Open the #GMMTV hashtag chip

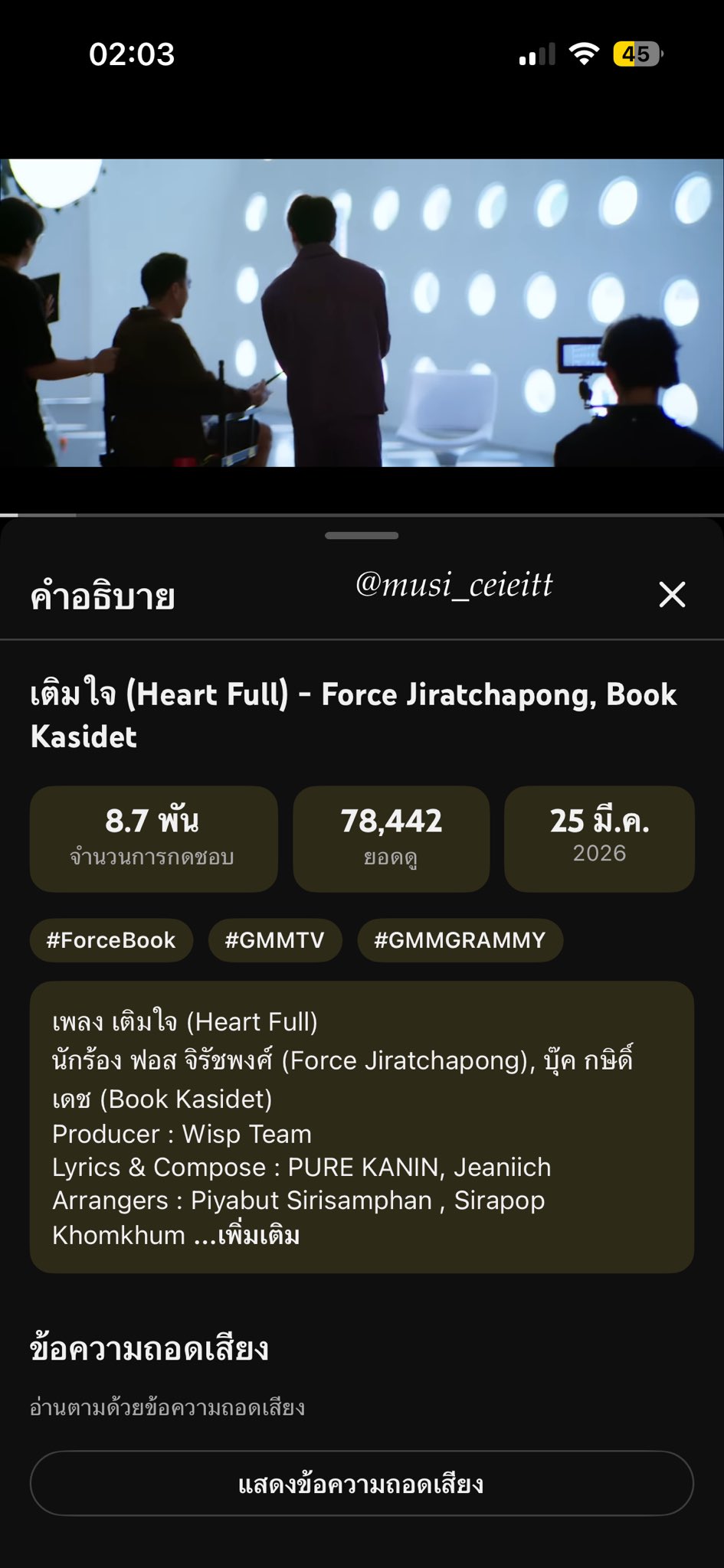(x=274, y=940)
